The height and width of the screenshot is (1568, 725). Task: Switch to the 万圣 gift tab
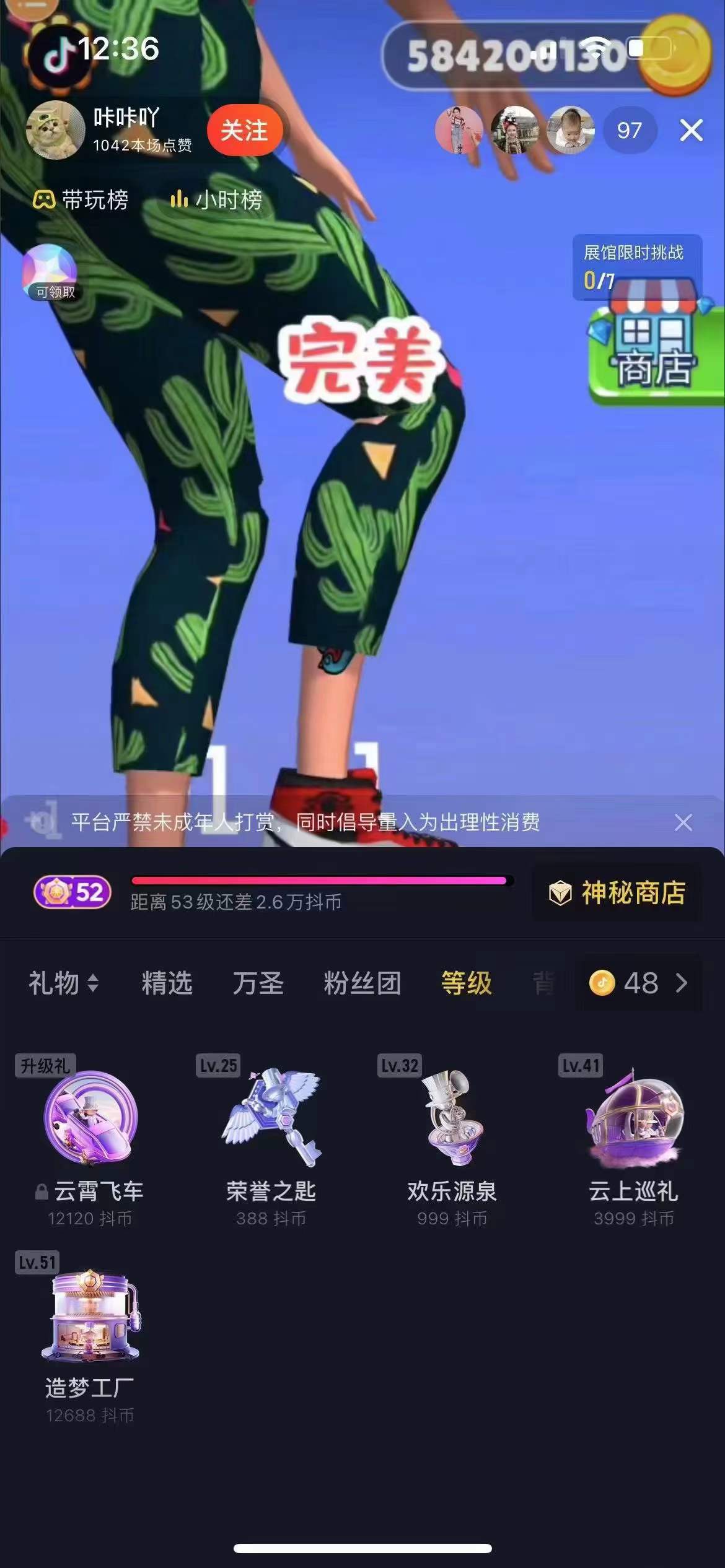coord(258,983)
